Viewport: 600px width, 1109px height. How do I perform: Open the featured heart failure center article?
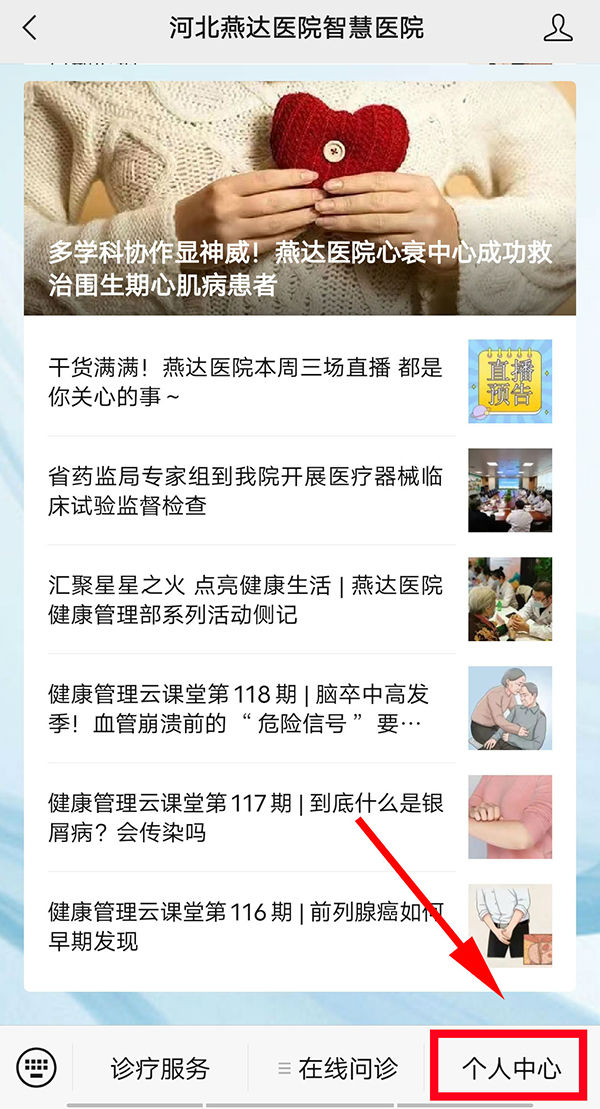pos(300,200)
